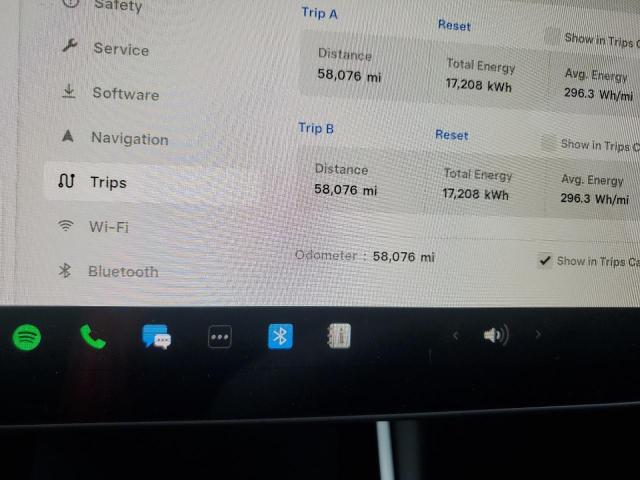Open the Service settings section
This screenshot has height=480, width=640.
tap(120, 49)
